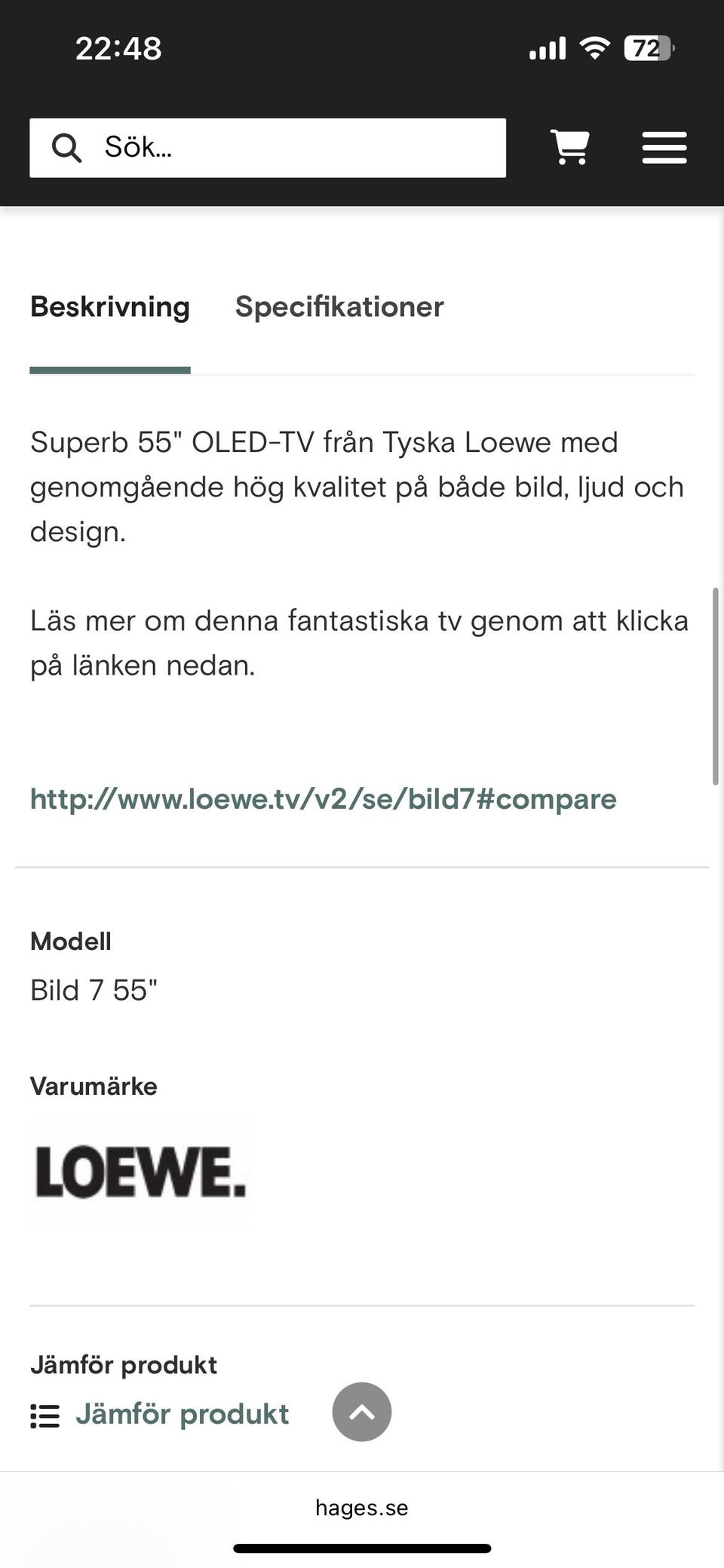Image resolution: width=724 pixels, height=1568 pixels.
Task: Click the Wi-Fi indicator in status bar
Action: pyautogui.click(x=595, y=47)
